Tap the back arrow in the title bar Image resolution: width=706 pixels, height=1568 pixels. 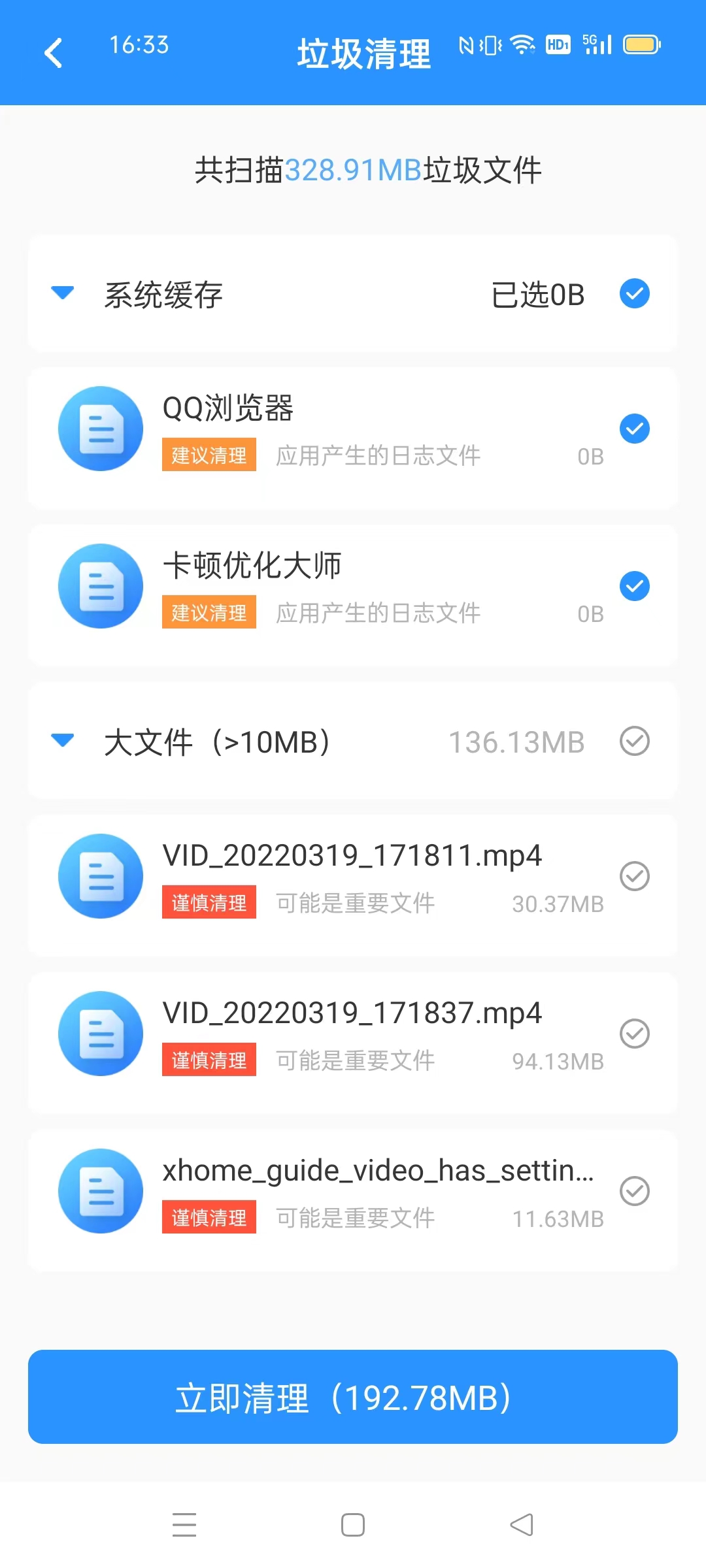point(54,52)
